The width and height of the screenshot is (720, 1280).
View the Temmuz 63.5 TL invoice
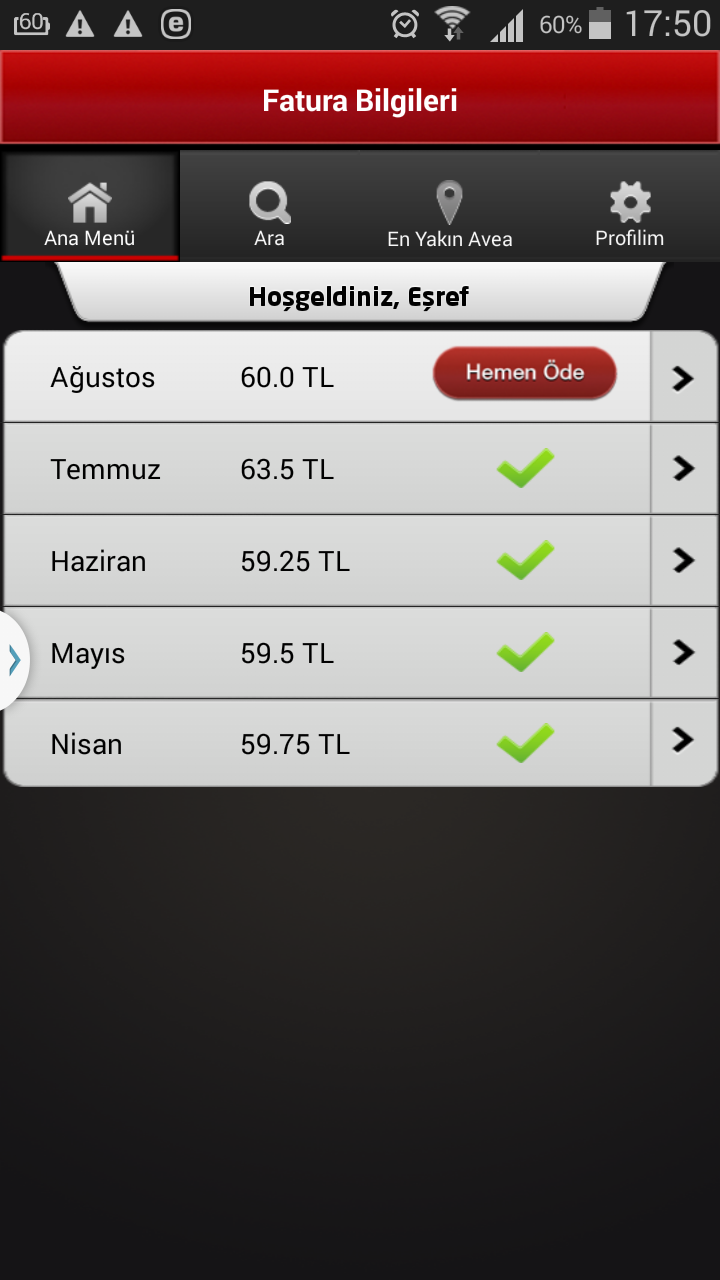point(360,469)
